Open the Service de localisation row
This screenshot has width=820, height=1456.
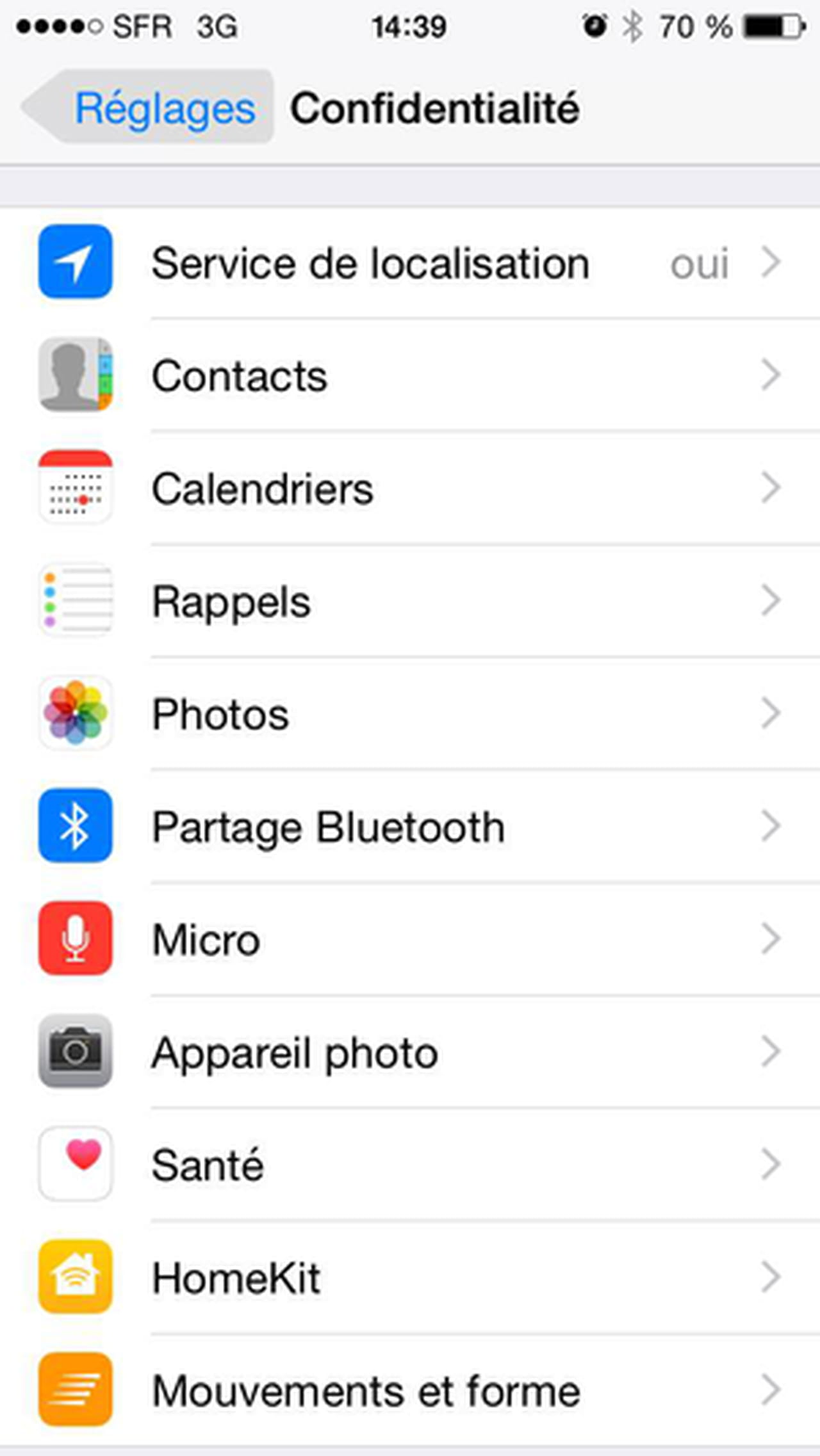[x=410, y=262]
